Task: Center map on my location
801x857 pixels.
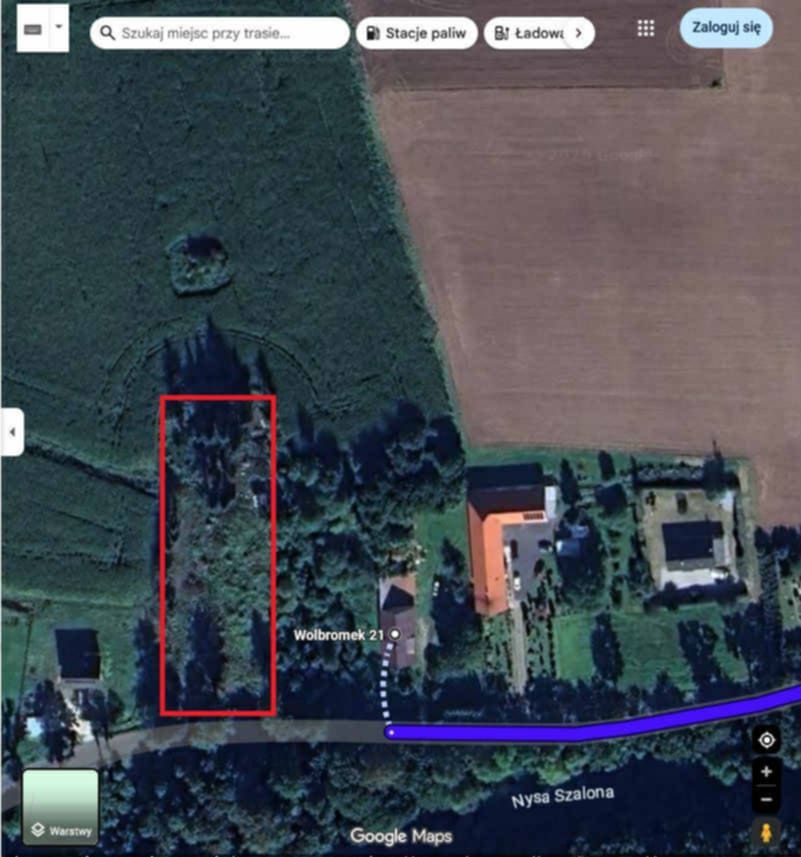Action: (767, 740)
